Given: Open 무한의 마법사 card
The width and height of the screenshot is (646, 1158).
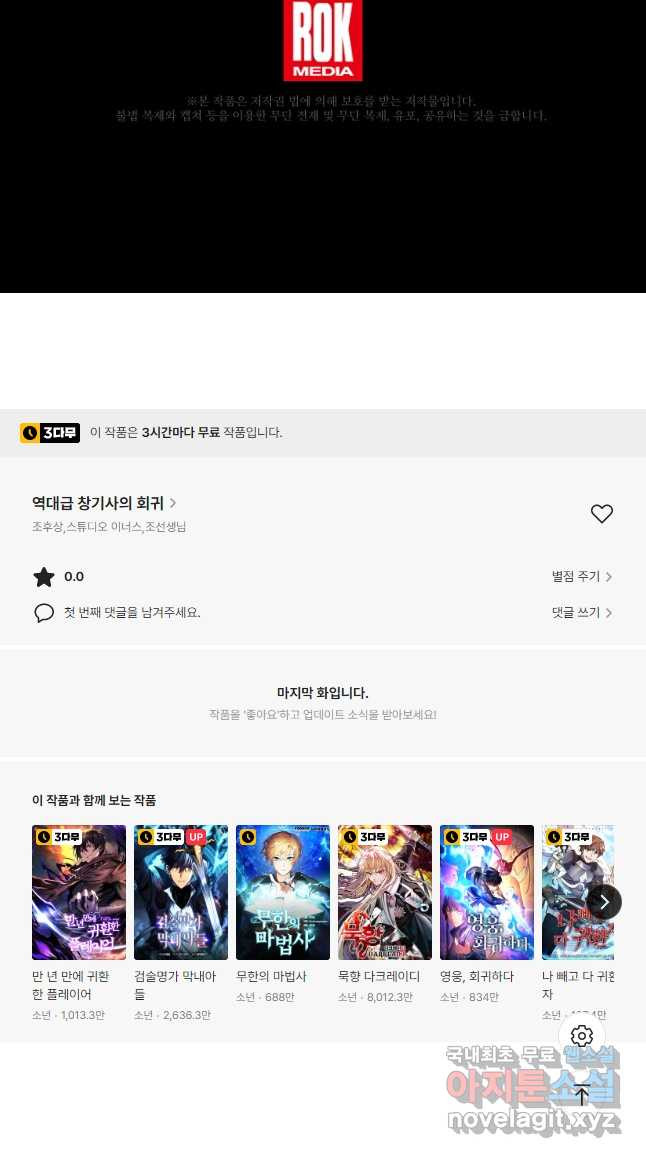Looking at the screenshot, I should (283, 892).
